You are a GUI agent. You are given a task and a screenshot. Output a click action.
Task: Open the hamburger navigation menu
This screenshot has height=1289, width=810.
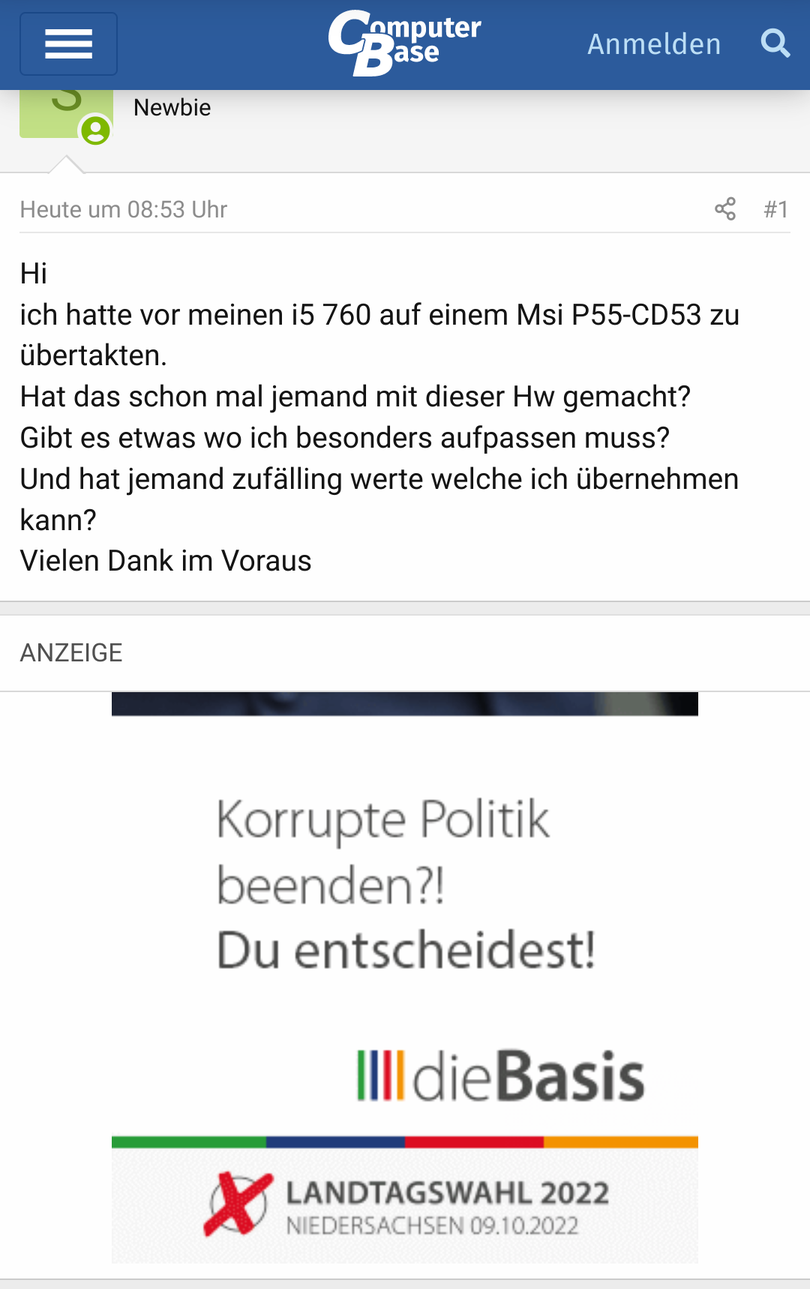click(68, 44)
